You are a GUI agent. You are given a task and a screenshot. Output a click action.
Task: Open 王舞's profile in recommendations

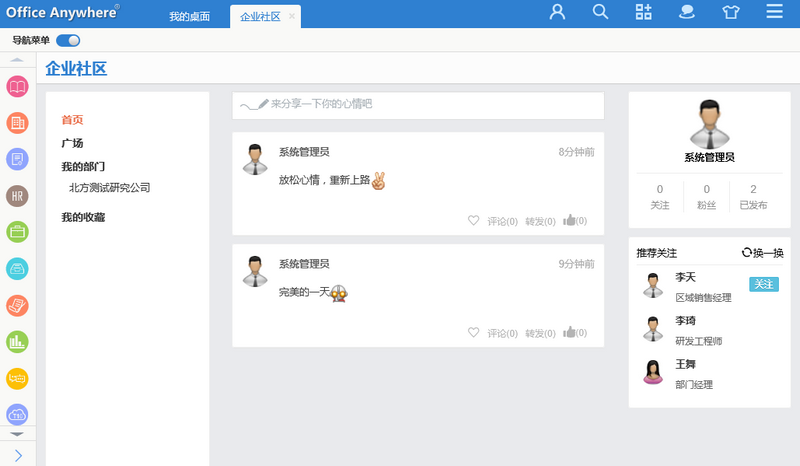coord(685,364)
